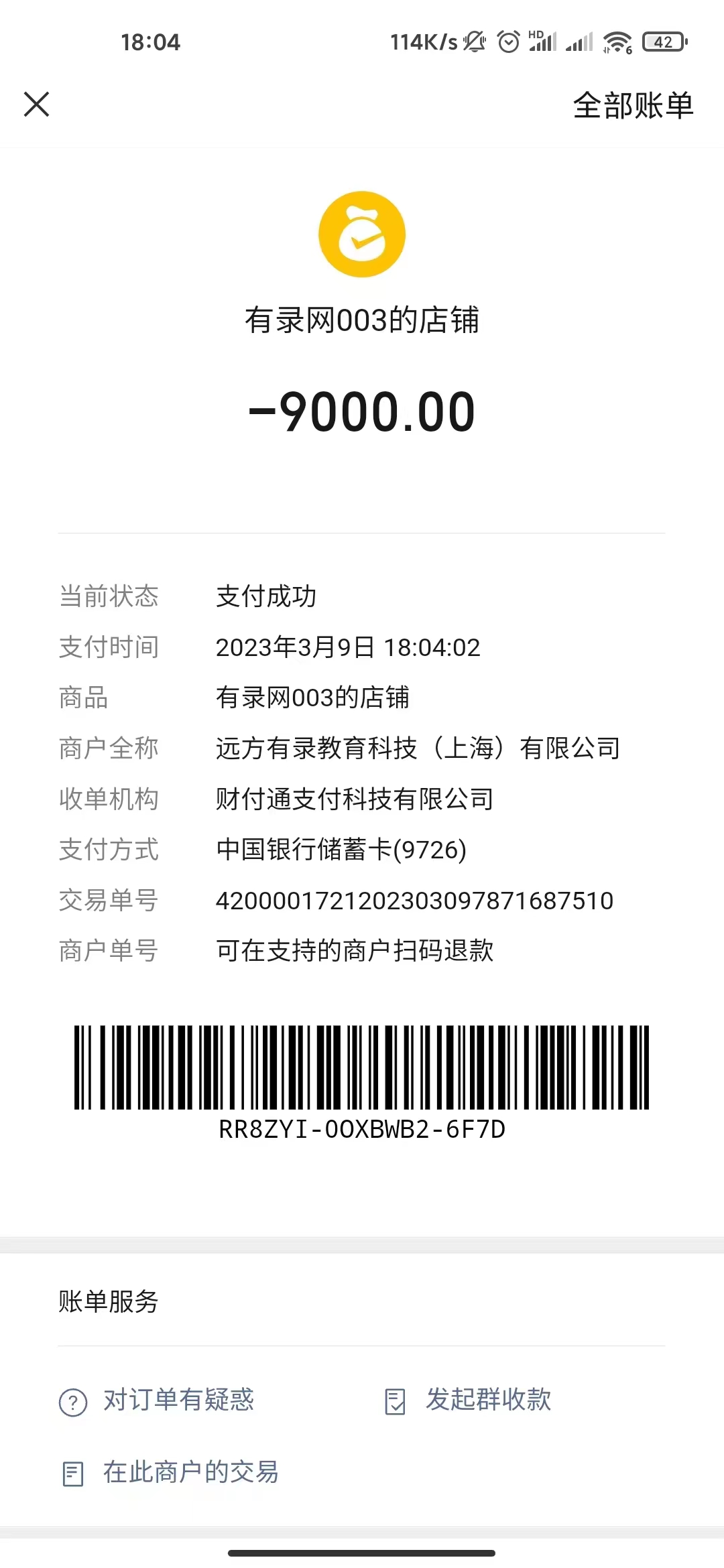Close the bill detail page
Viewport: 724px width, 1568px height.
(37, 105)
